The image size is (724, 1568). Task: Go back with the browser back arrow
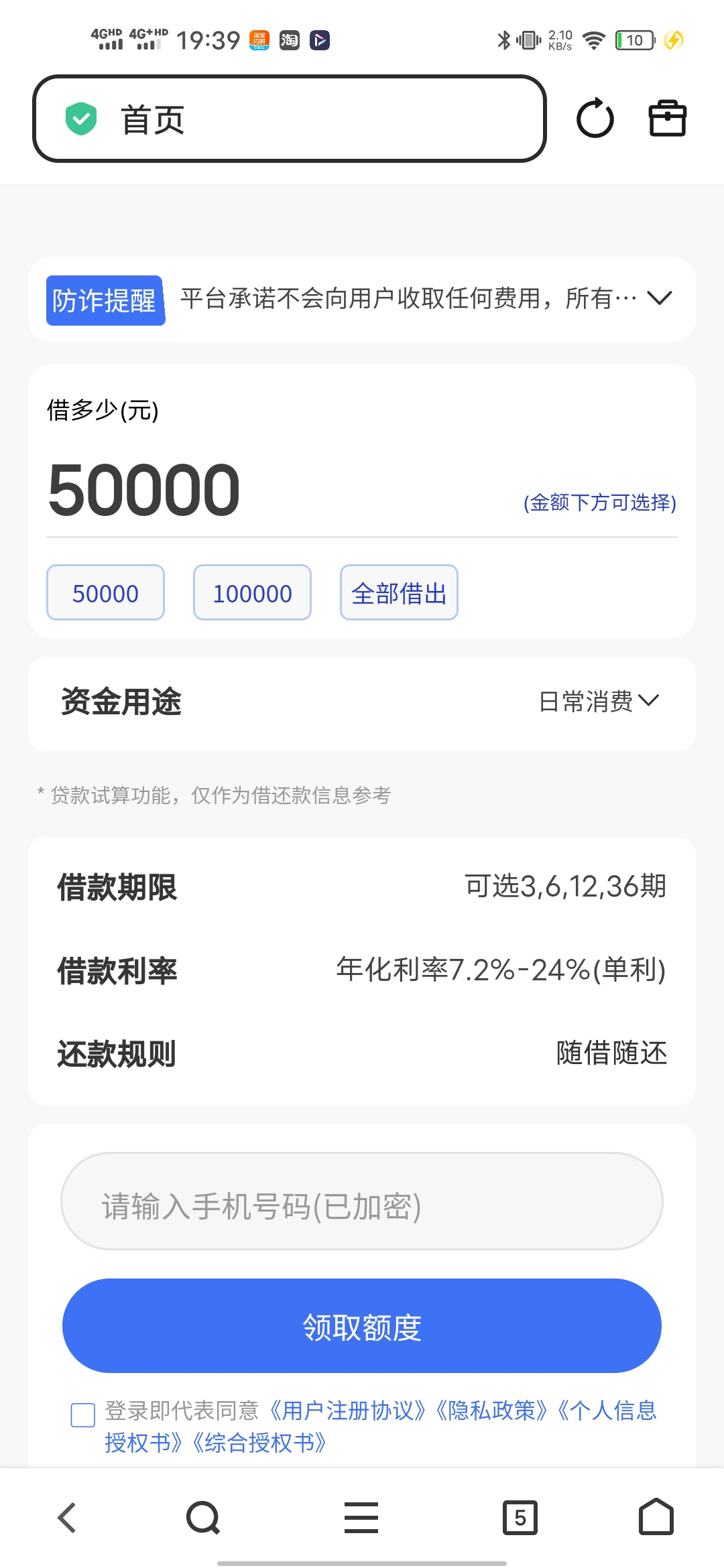click(67, 1518)
